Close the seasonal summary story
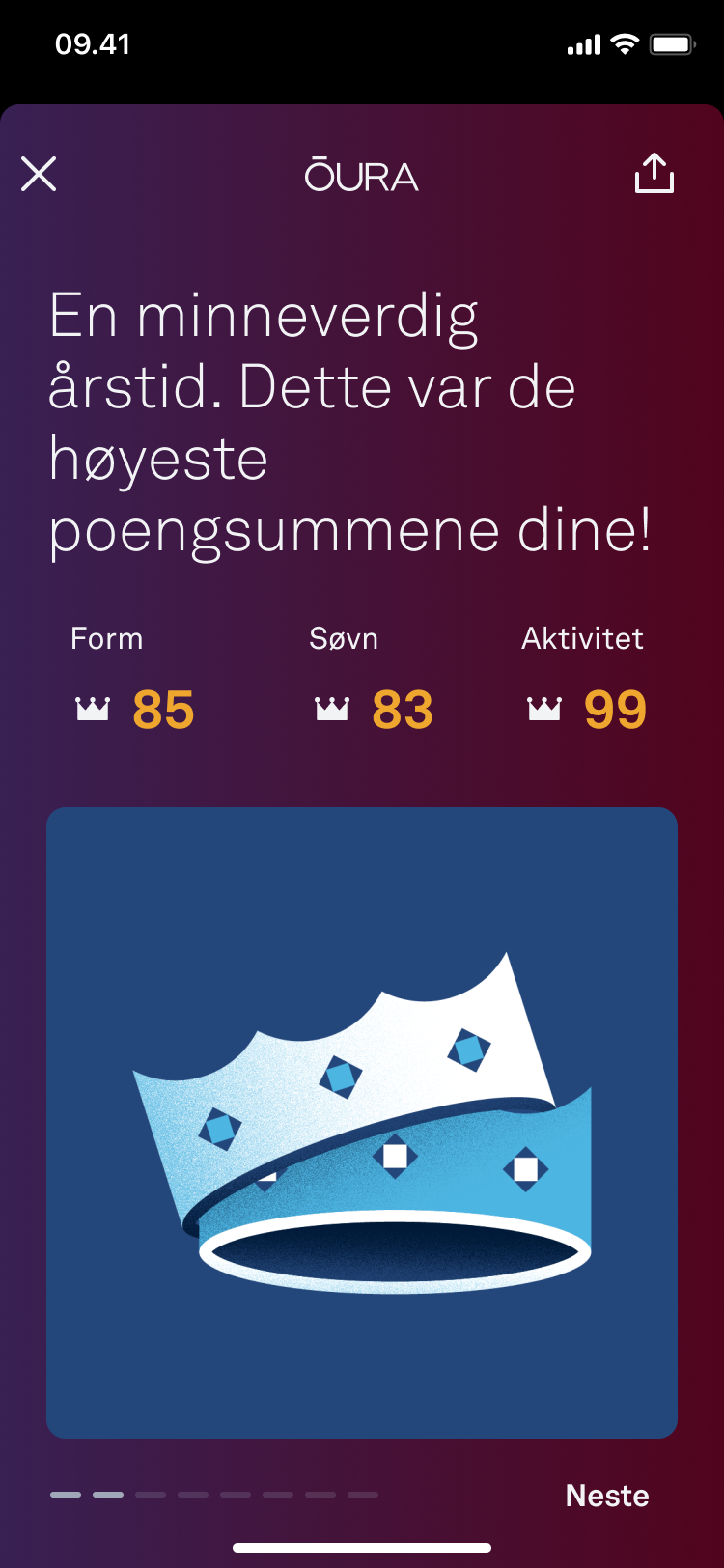724x1568 pixels. (x=39, y=175)
